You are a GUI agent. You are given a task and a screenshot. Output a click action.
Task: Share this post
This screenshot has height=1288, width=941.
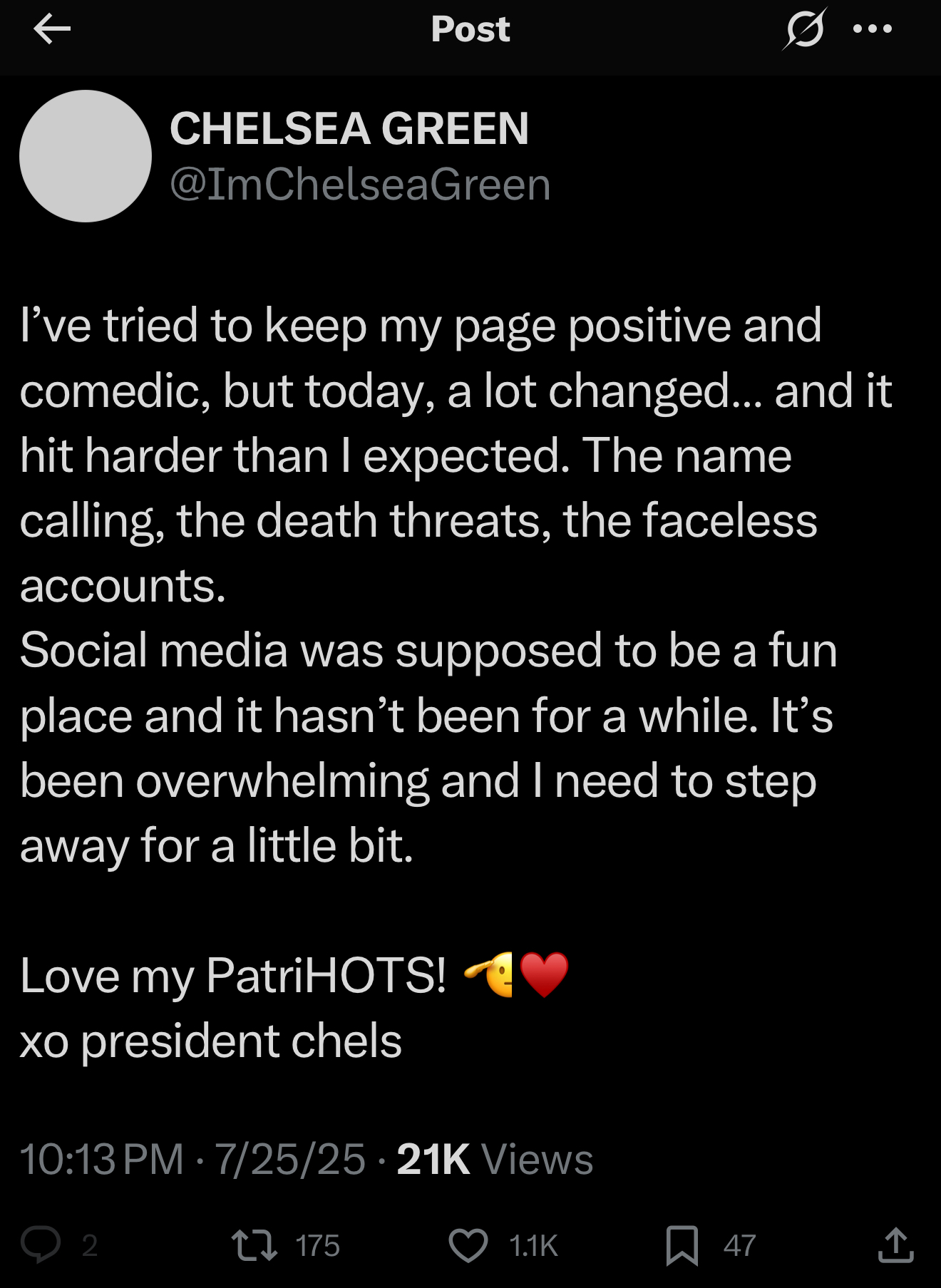click(895, 1245)
